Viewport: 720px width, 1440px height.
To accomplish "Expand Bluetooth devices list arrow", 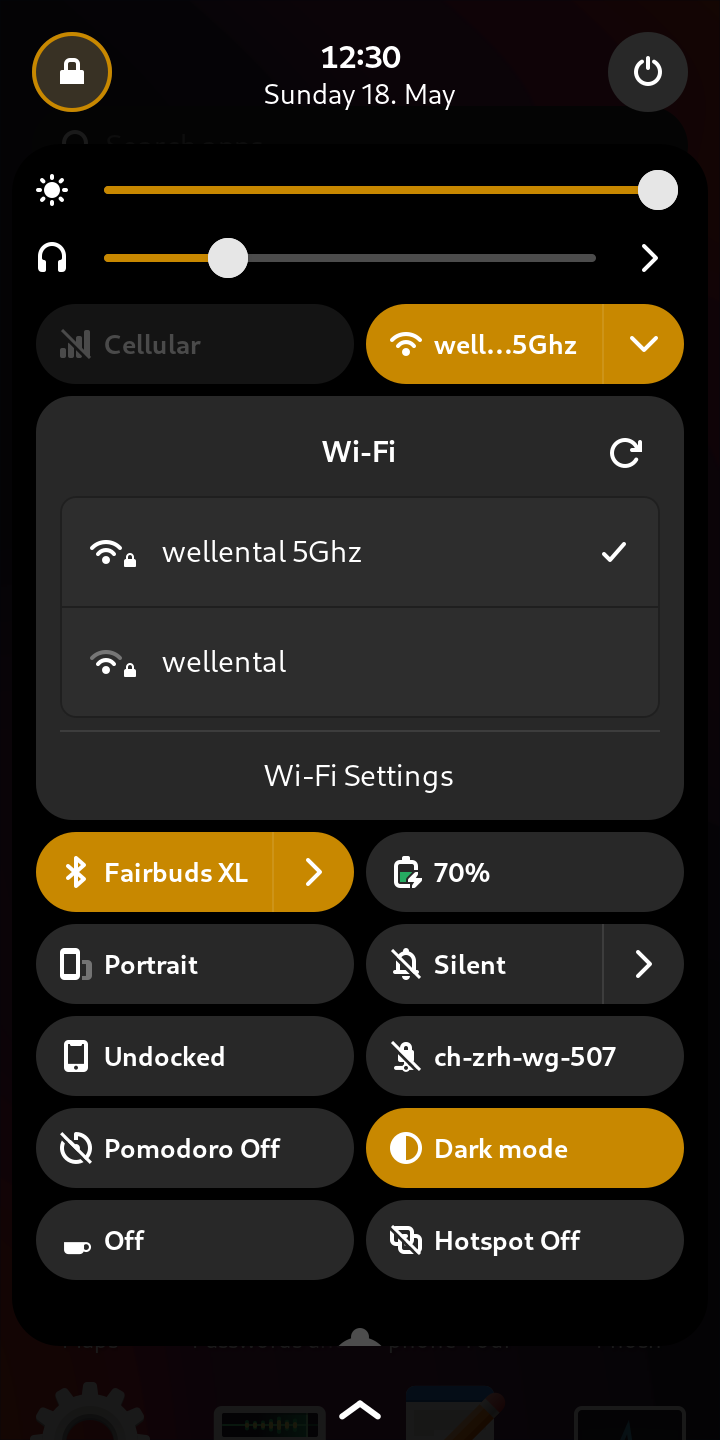I will coord(314,872).
